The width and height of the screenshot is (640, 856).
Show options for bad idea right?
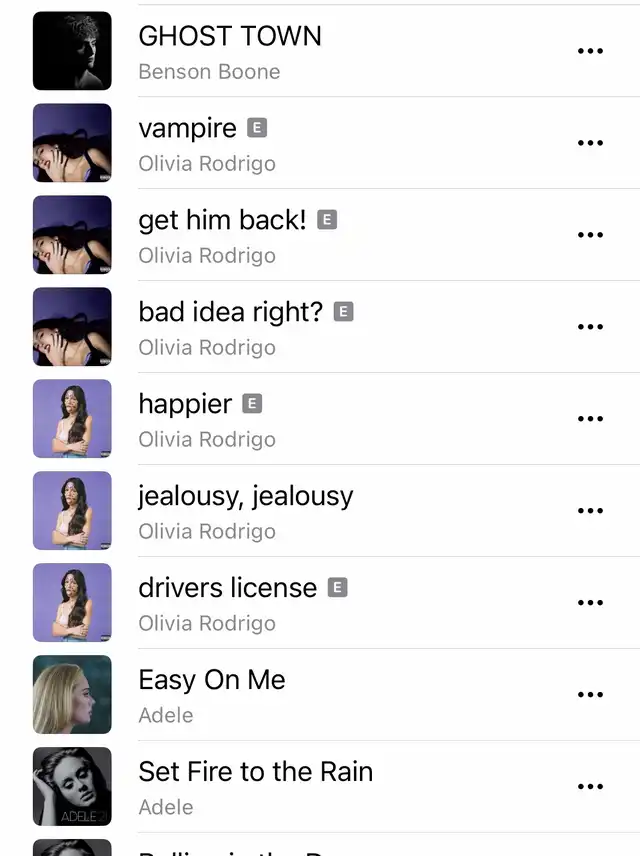pos(591,327)
